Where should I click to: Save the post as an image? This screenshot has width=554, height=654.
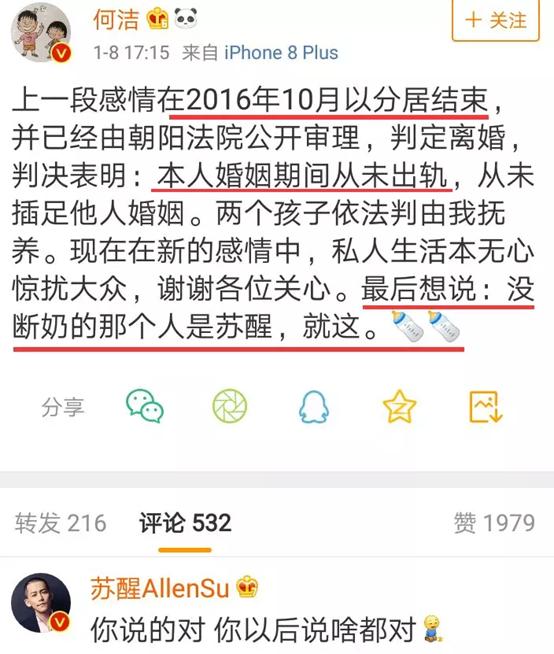(486, 407)
